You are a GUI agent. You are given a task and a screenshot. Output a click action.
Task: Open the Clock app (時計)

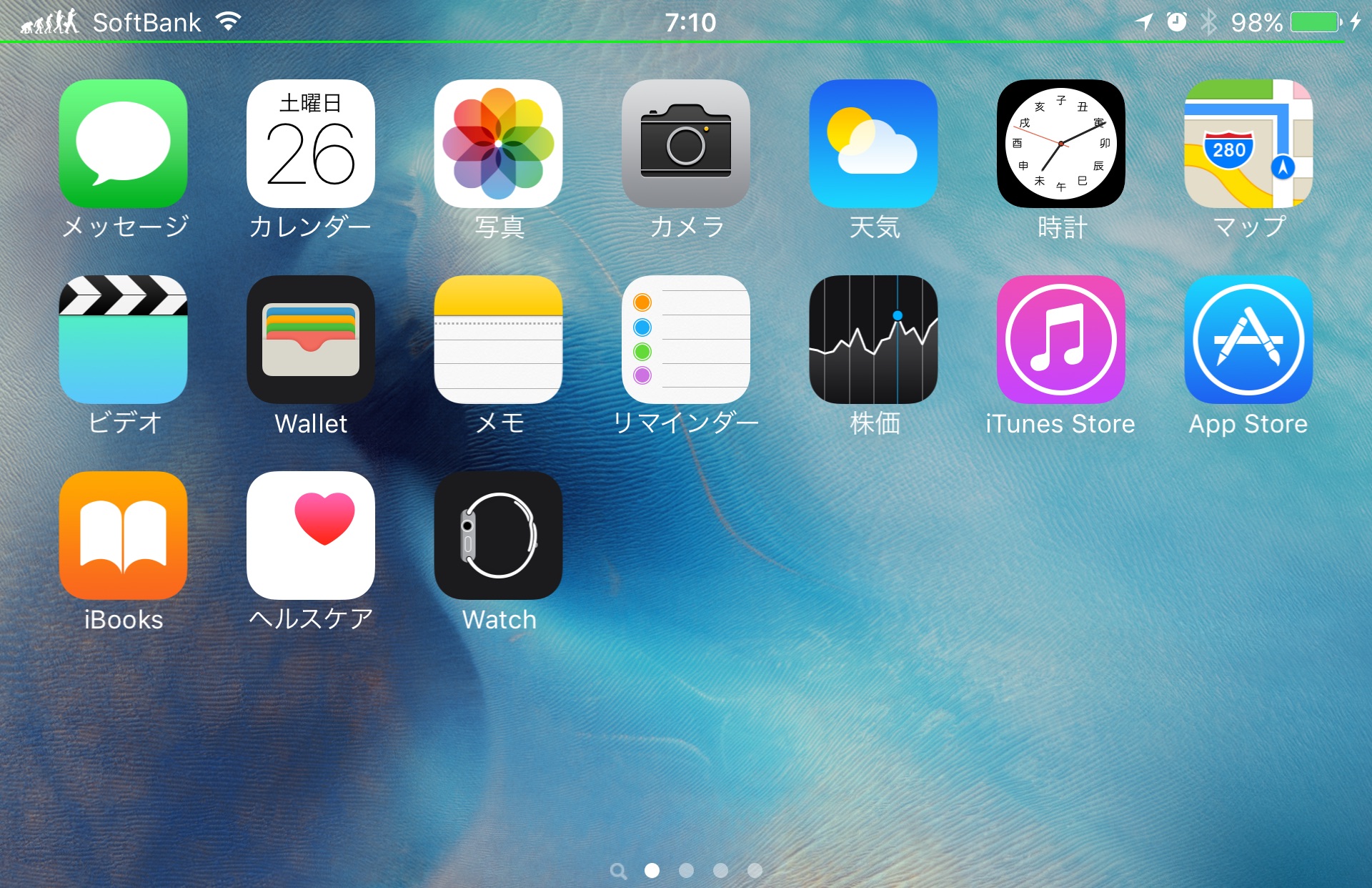[1061, 144]
